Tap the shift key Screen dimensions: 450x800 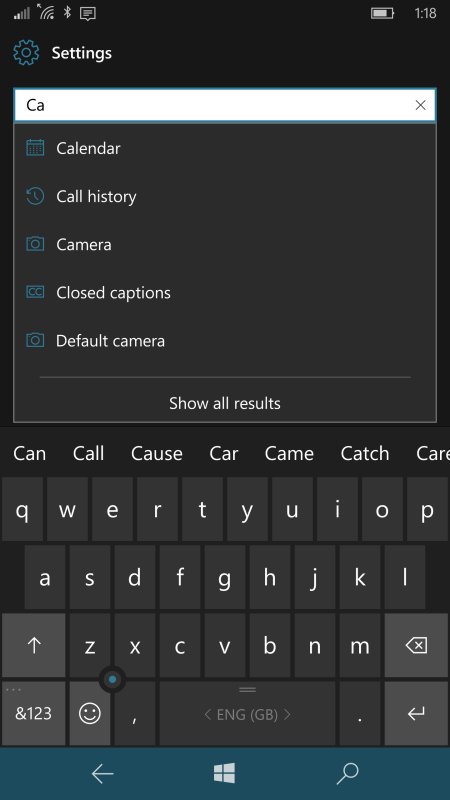[34, 646]
